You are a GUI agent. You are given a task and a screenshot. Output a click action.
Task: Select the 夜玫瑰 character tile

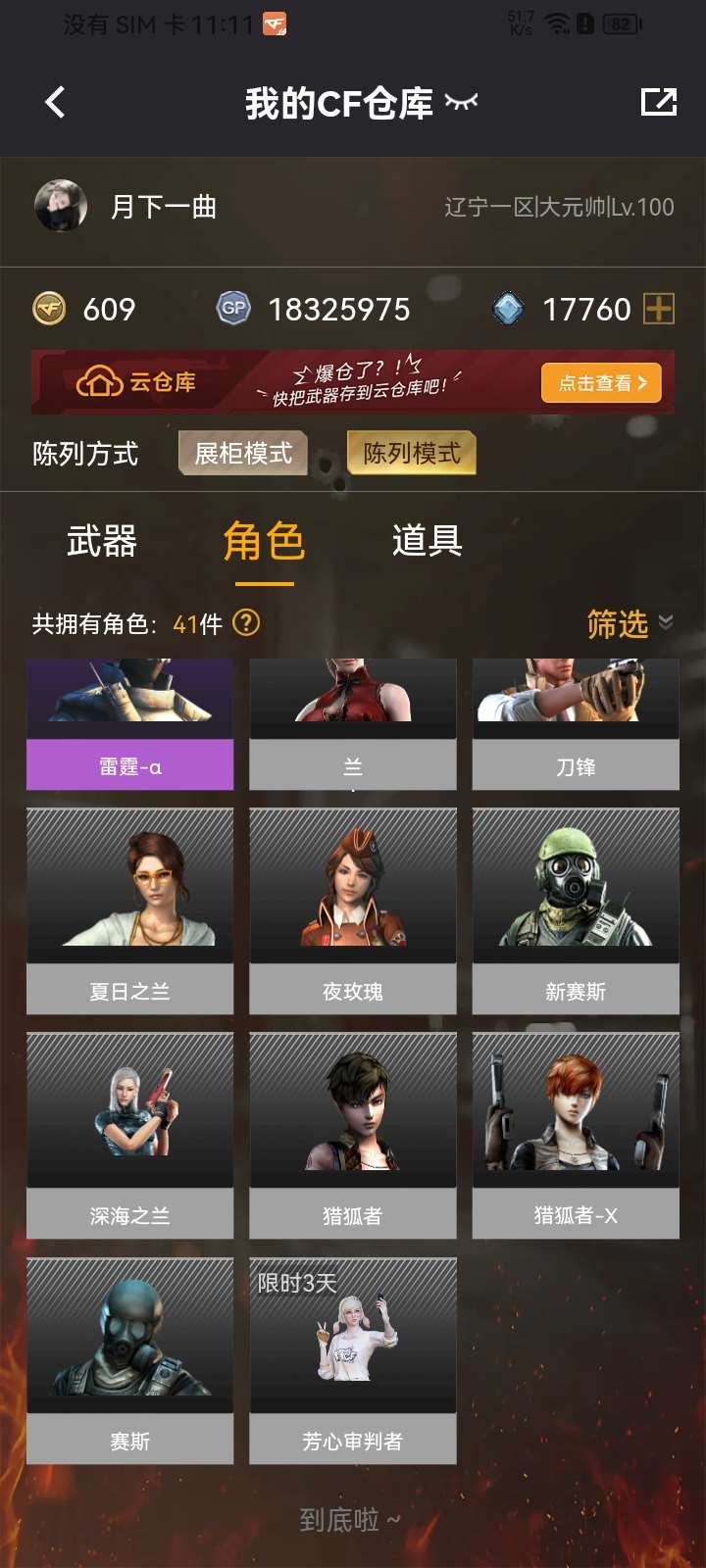[x=353, y=910]
